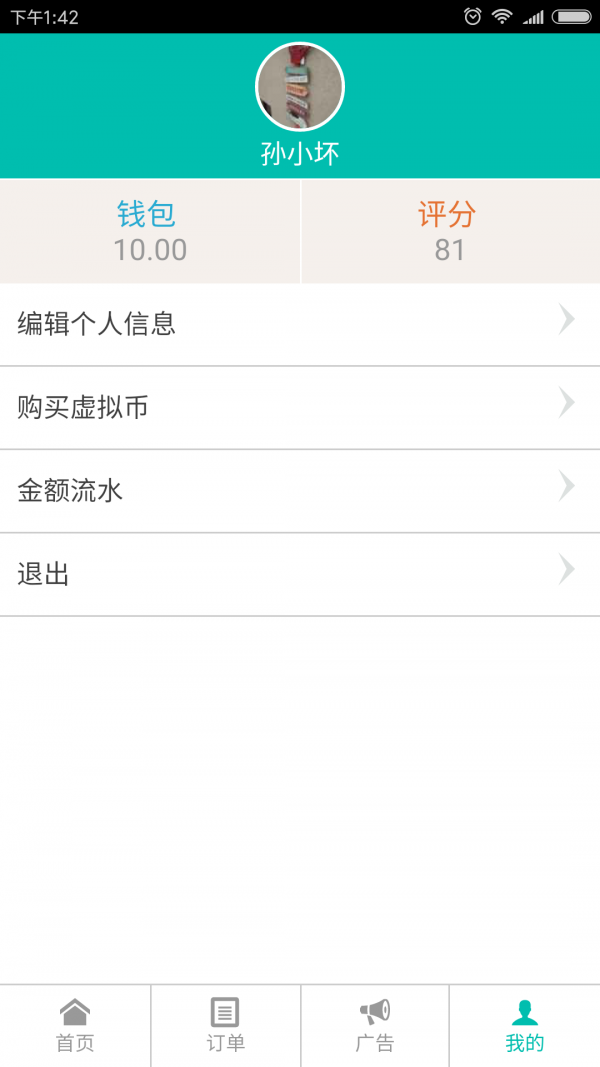Tap the profile avatar photo
Image resolution: width=600 pixels, height=1067 pixels.
pyautogui.click(x=300, y=87)
